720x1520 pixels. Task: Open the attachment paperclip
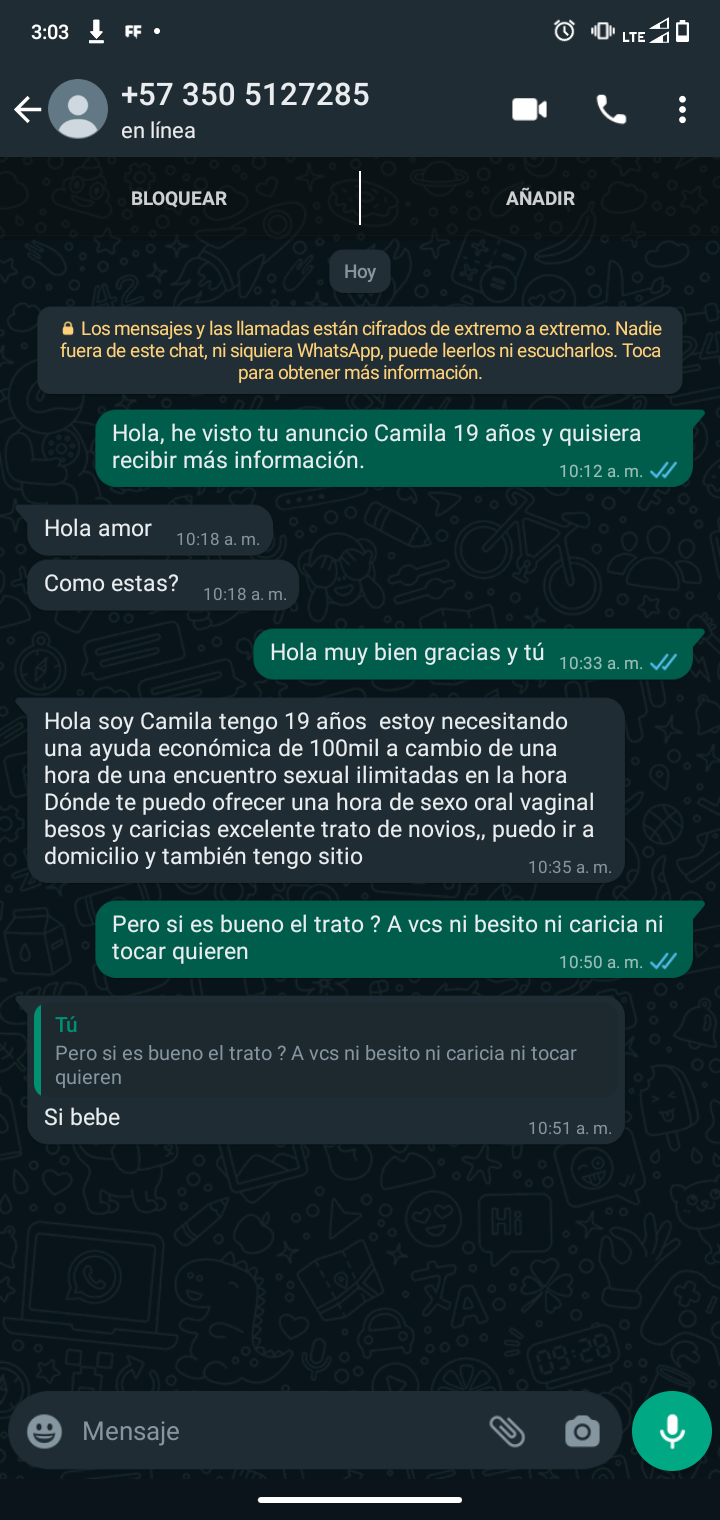[x=509, y=1431]
